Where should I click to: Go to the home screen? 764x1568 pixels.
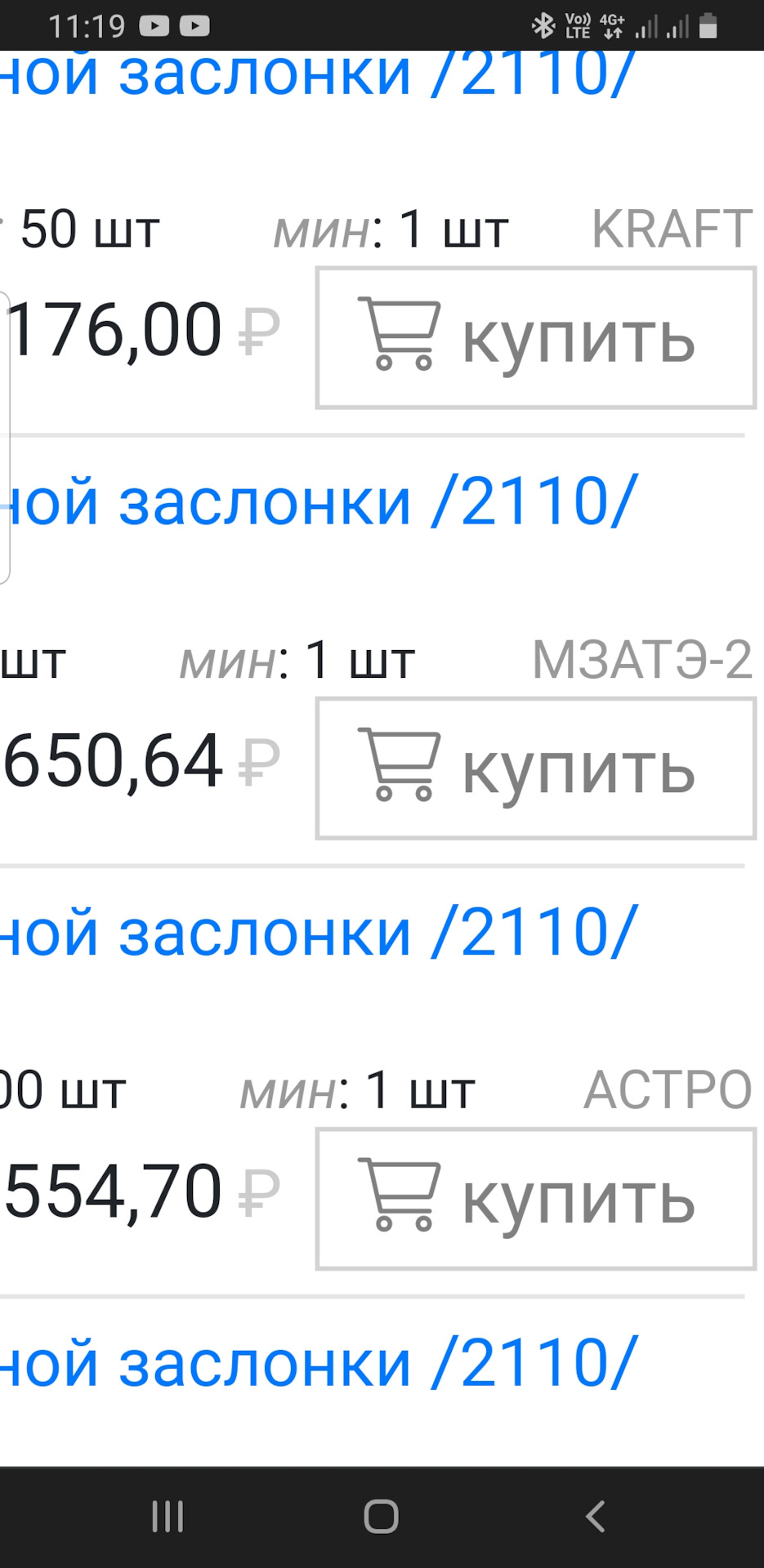(382, 1517)
